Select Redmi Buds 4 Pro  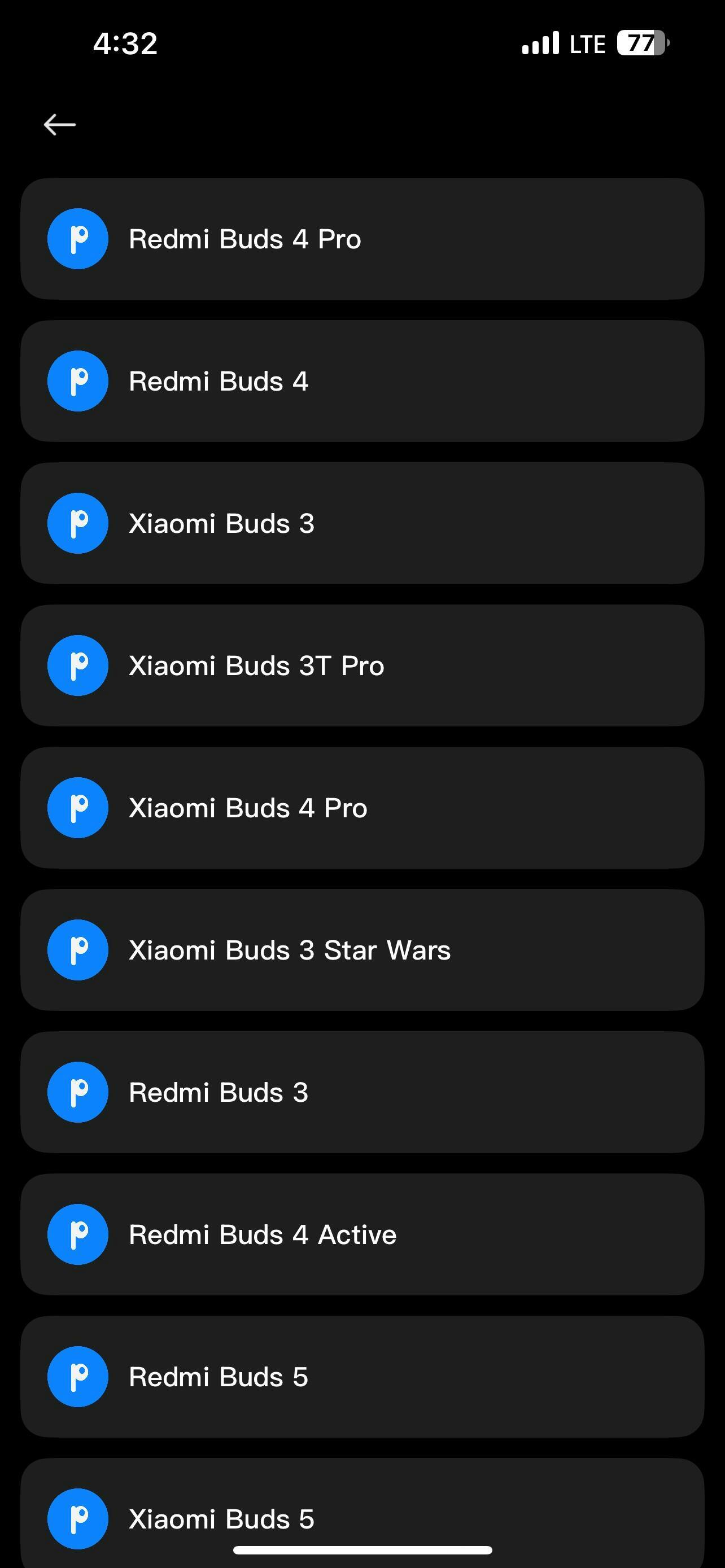point(362,239)
